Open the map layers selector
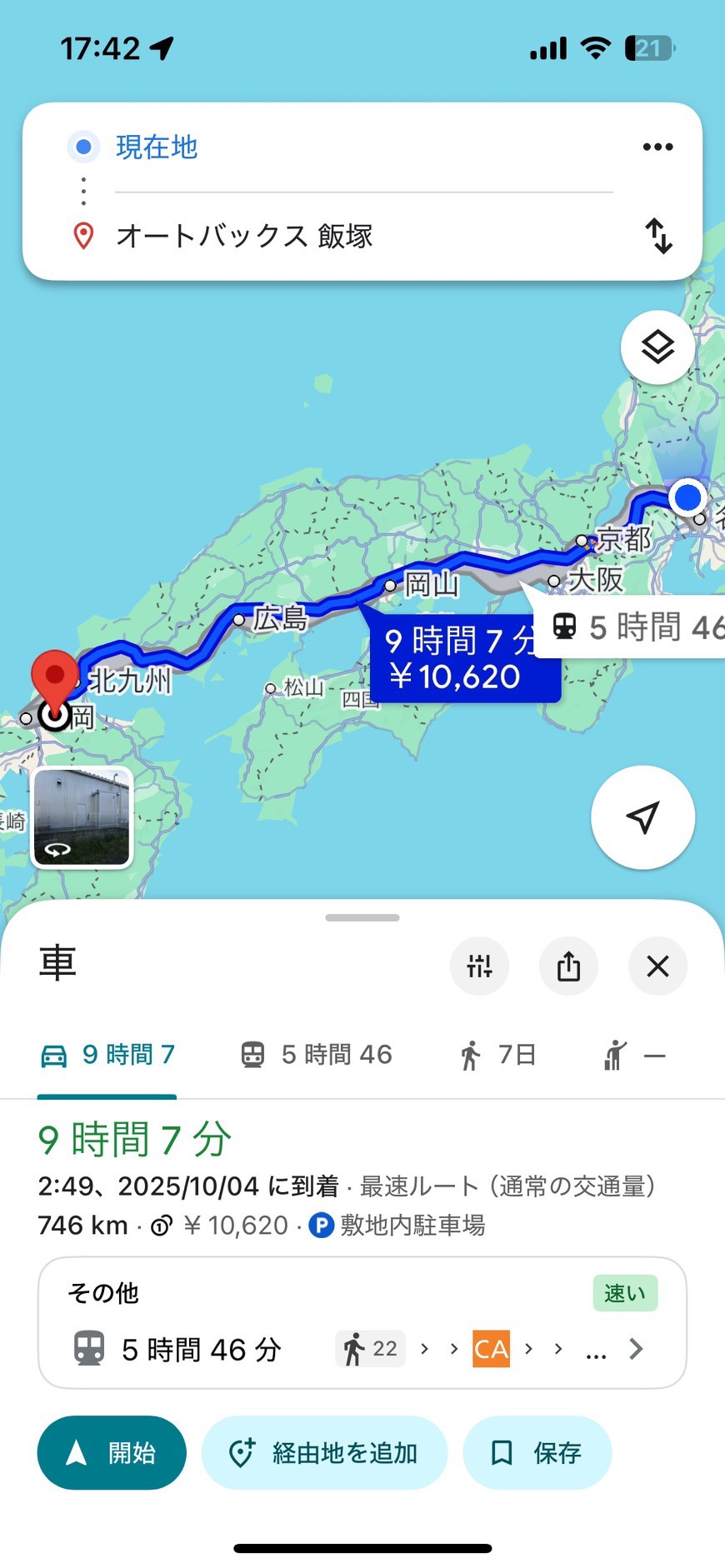 pos(657,347)
